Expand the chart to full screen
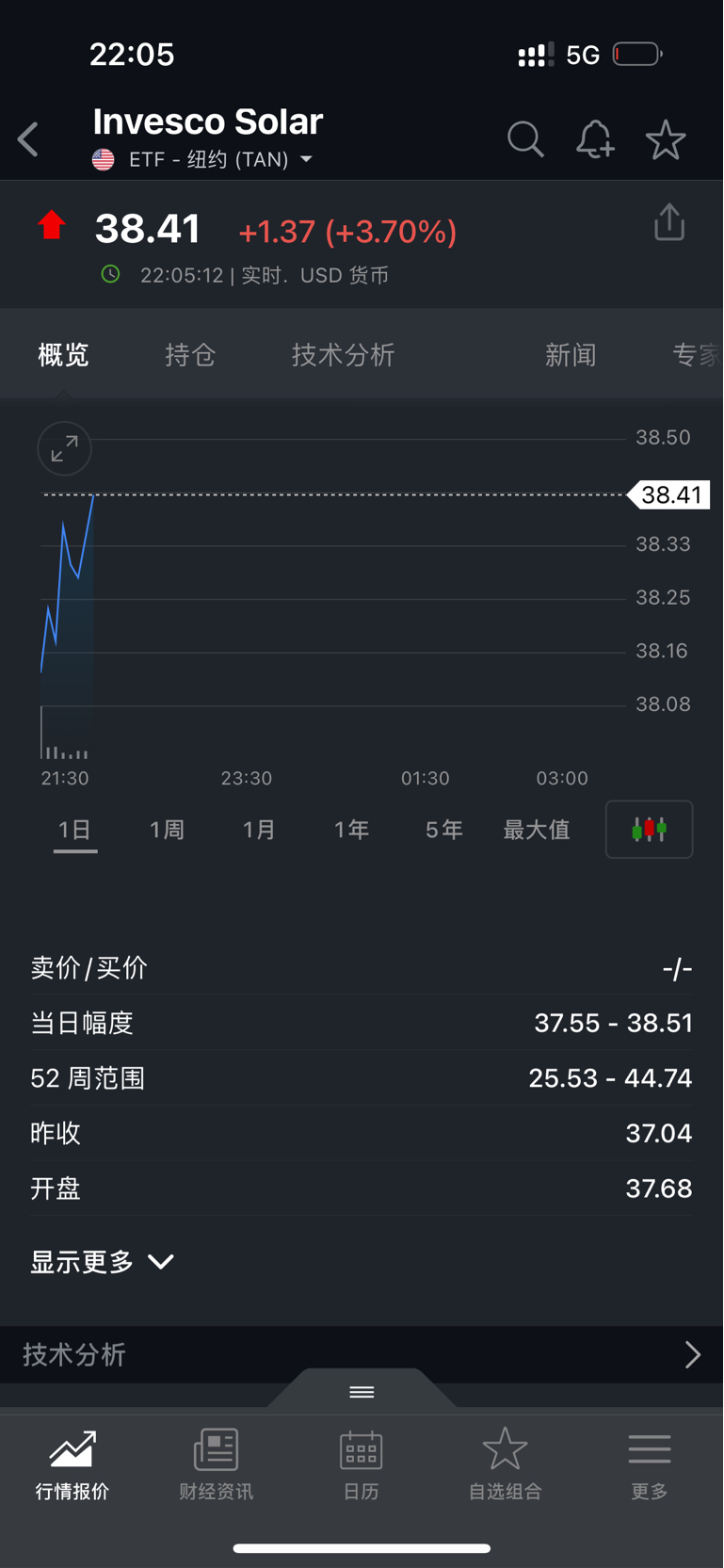The height and width of the screenshot is (1568, 724). (x=64, y=448)
